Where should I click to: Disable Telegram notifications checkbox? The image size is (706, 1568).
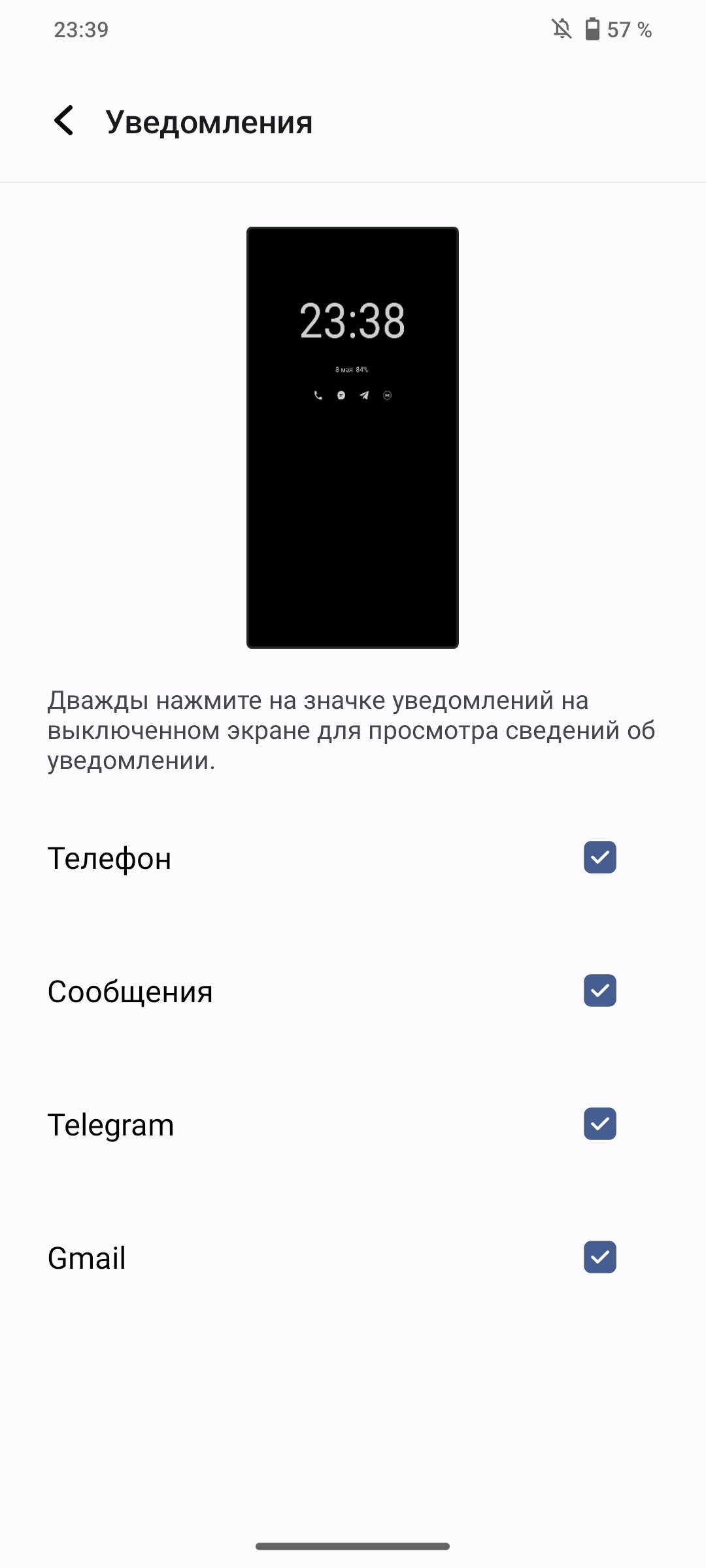coord(599,1124)
